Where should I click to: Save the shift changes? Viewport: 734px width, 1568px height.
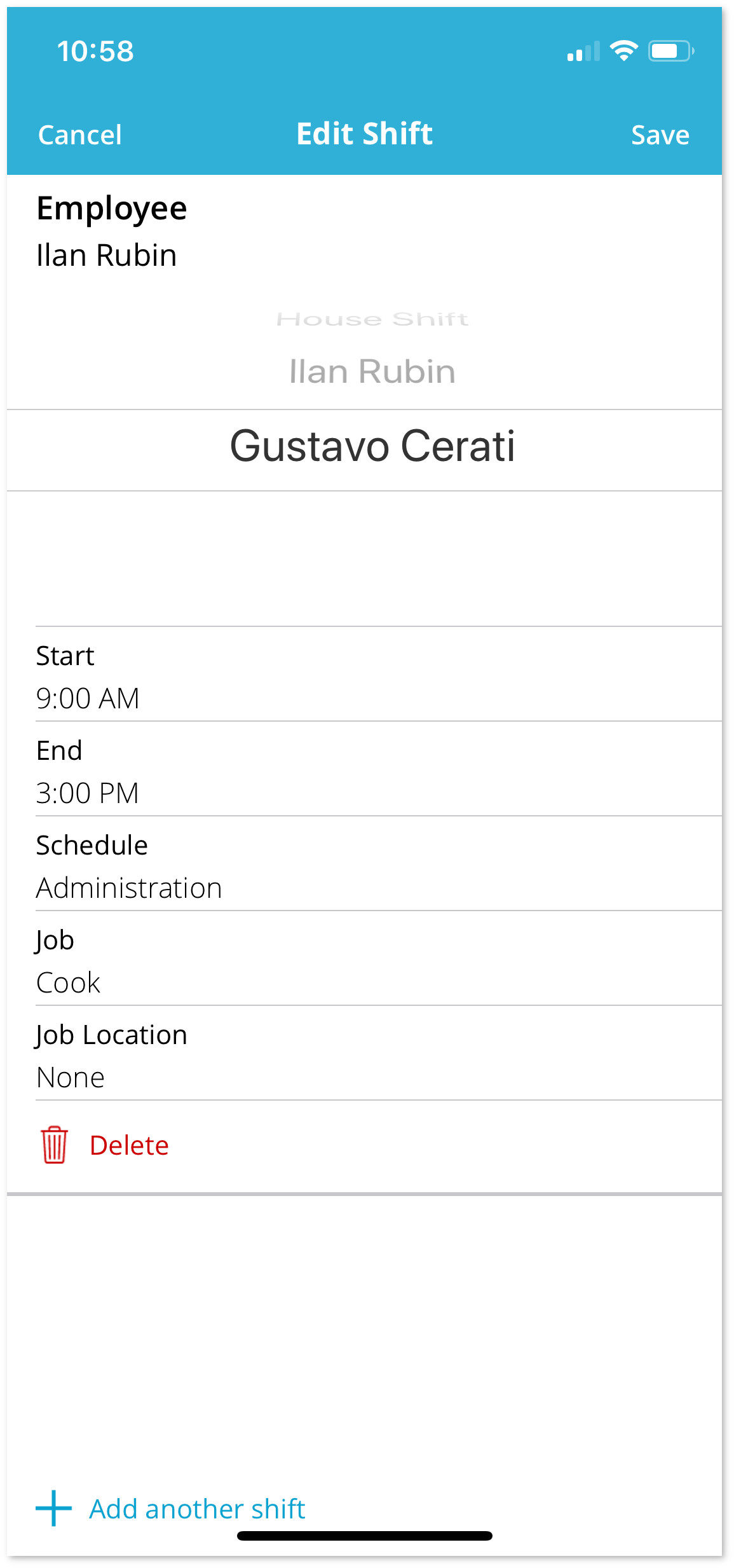[660, 135]
